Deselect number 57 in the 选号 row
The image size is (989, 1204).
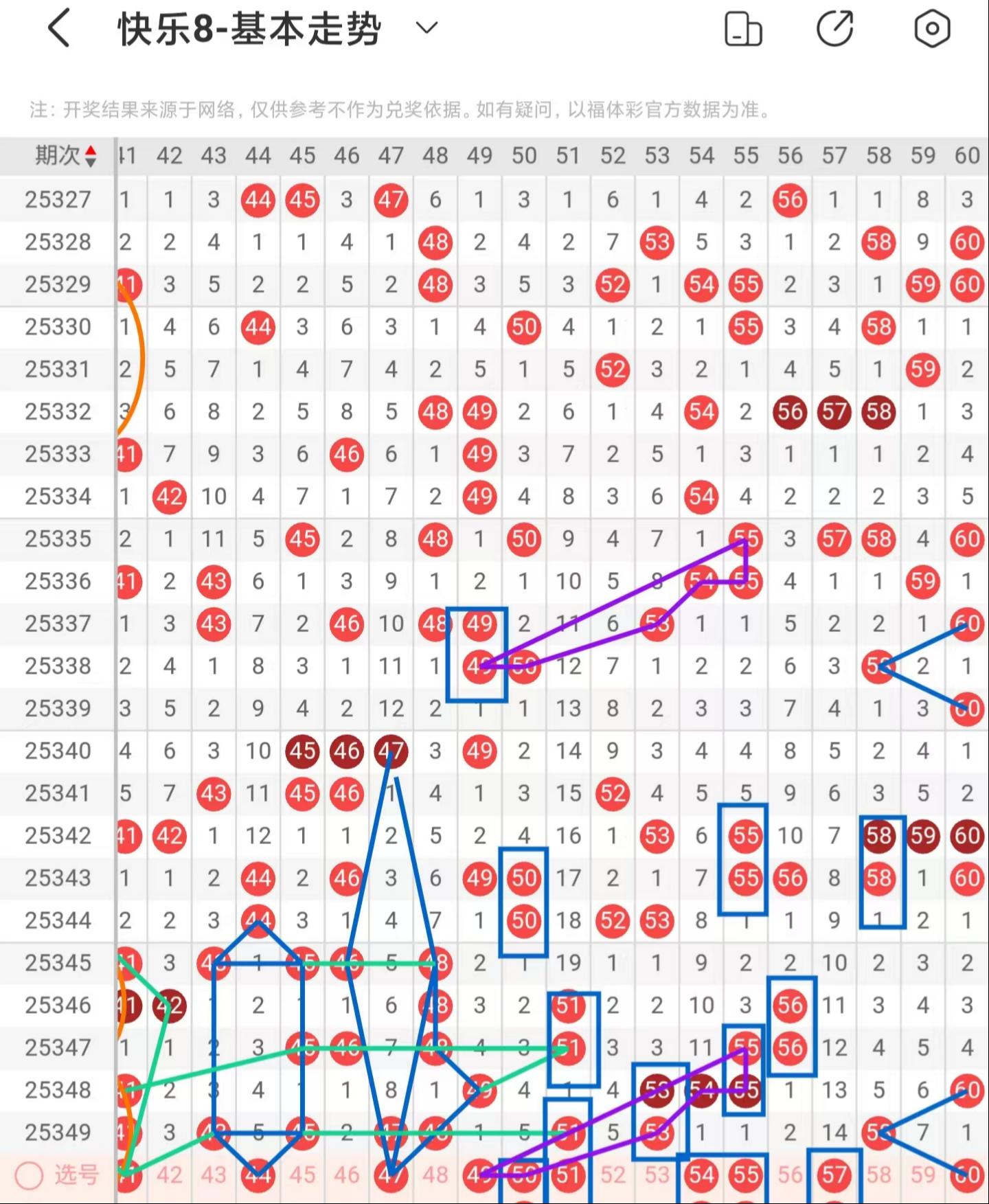(x=834, y=1175)
